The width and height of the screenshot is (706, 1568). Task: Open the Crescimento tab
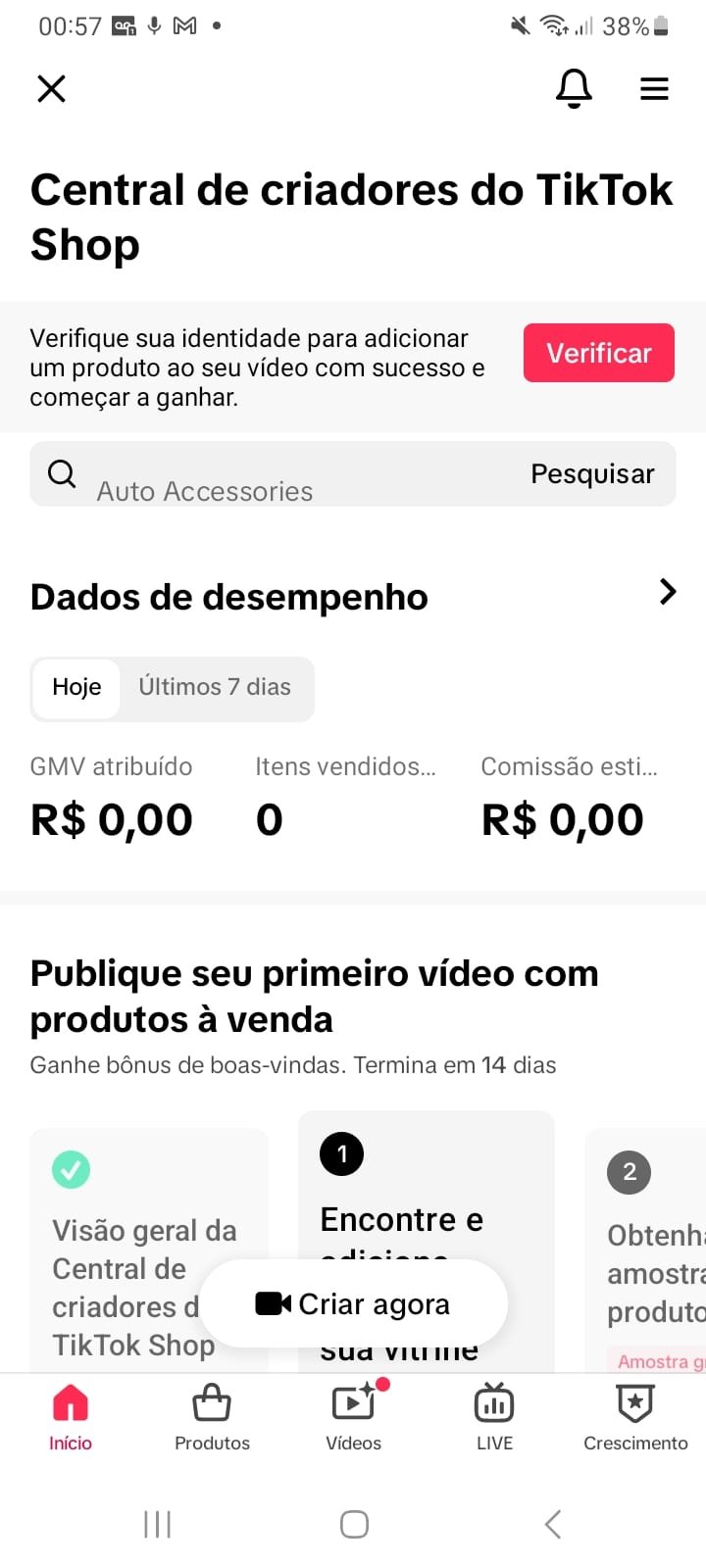point(635,1416)
